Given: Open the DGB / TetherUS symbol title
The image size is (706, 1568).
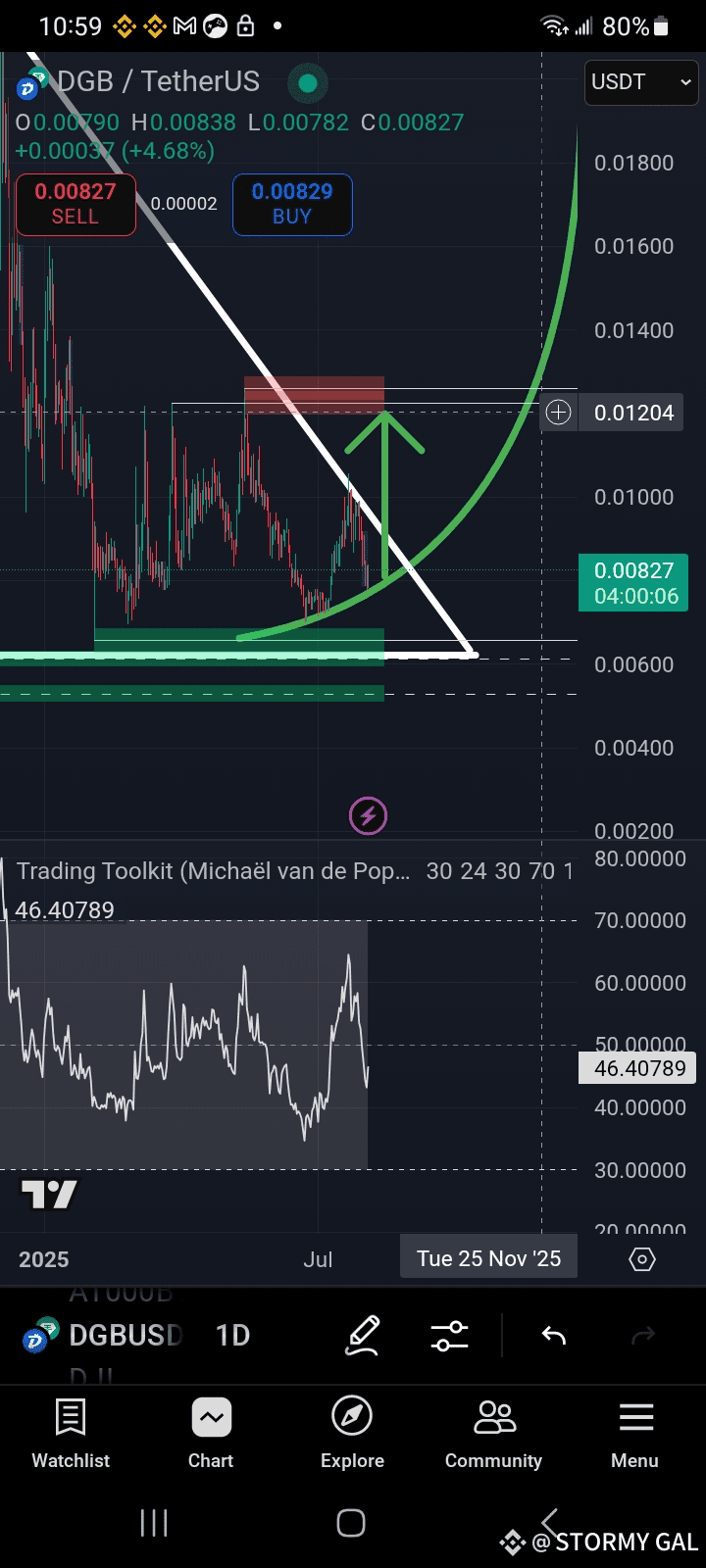Looking at the screenshot, I should point(158,81).
